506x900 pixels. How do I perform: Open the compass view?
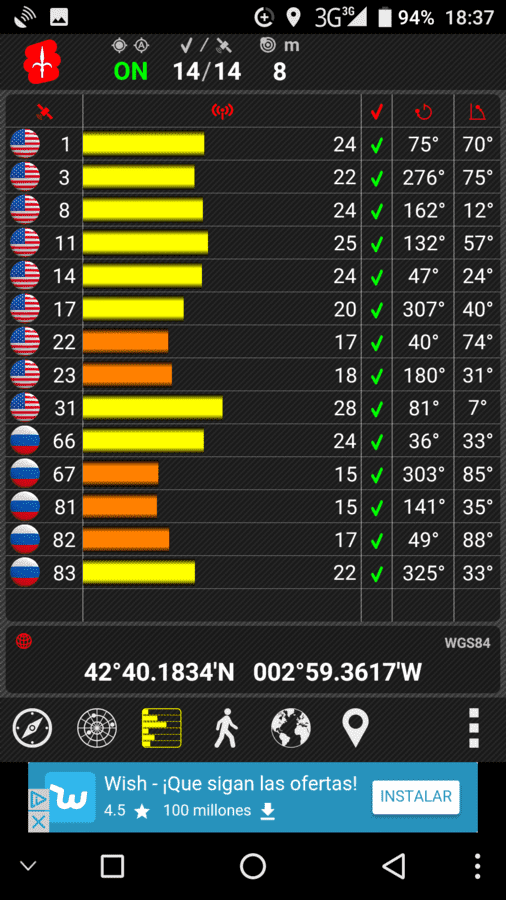click(x=32, y=728)
